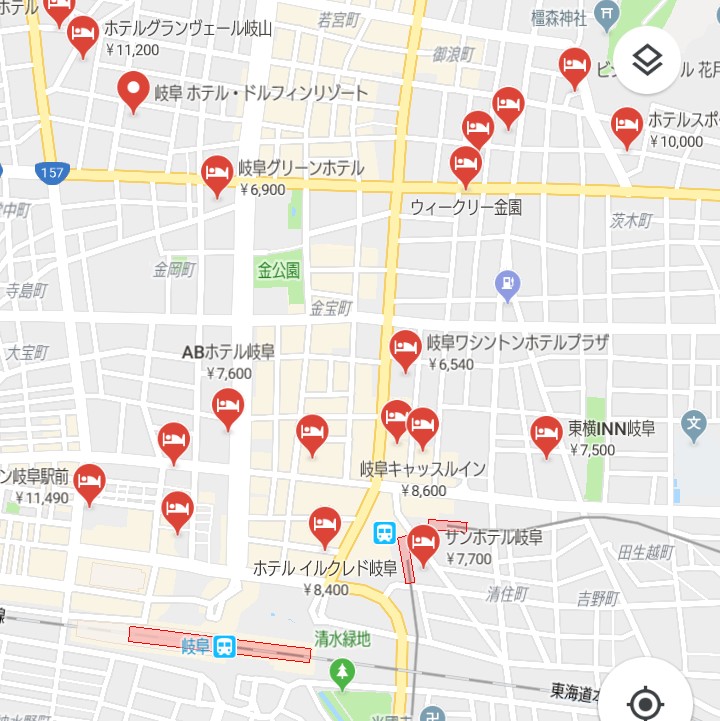Tap the 岐阜 ホテル・ドルフィンリゾート location pin
The width and height of the screenshot is (720, 721).
tap(133, 90)
